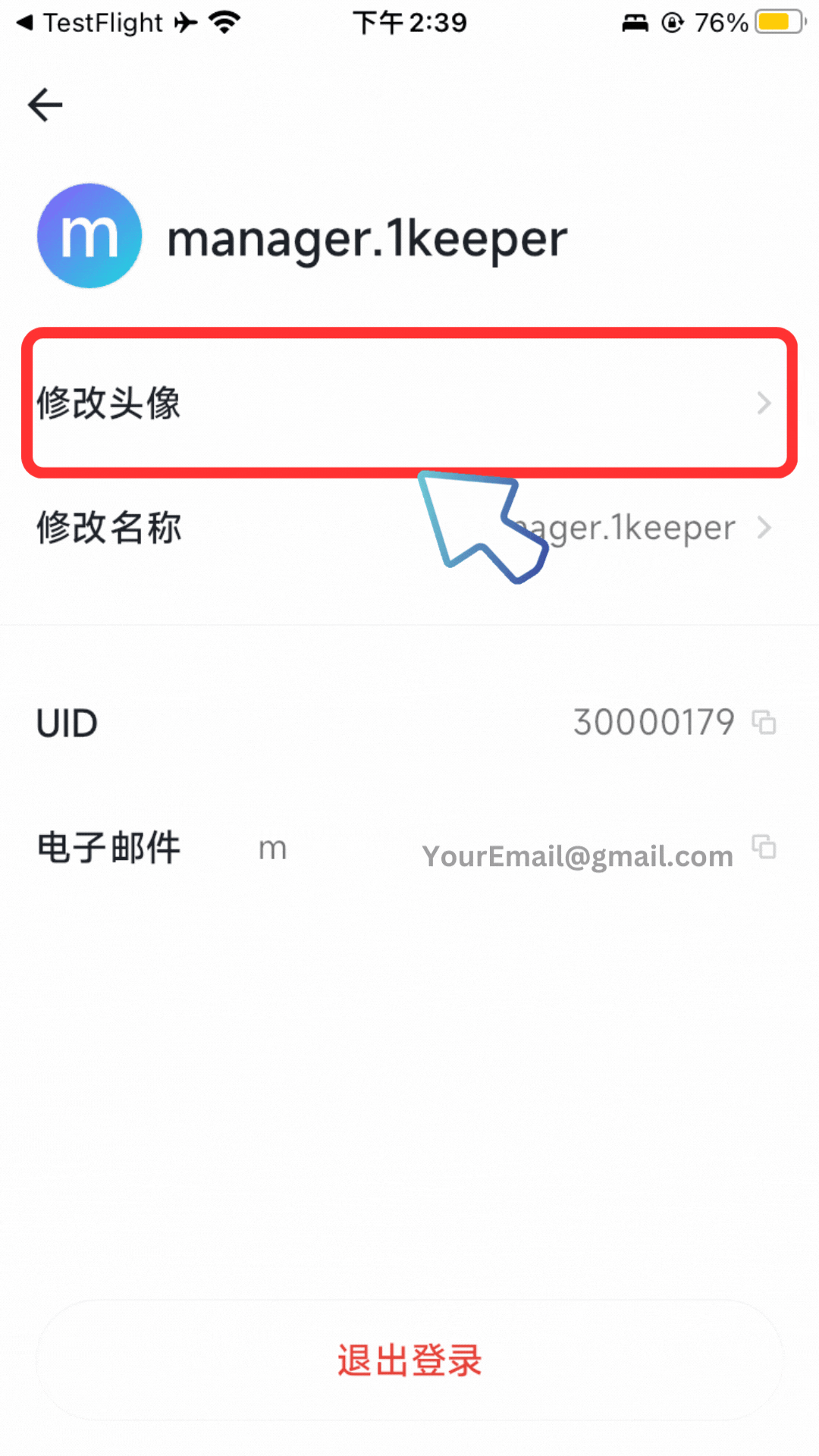Image resolution: width=819 pixels, height=1456 pixels.
Task: Go back using the arrow icon
Action: pyautogui.click(x=45, y=105)
